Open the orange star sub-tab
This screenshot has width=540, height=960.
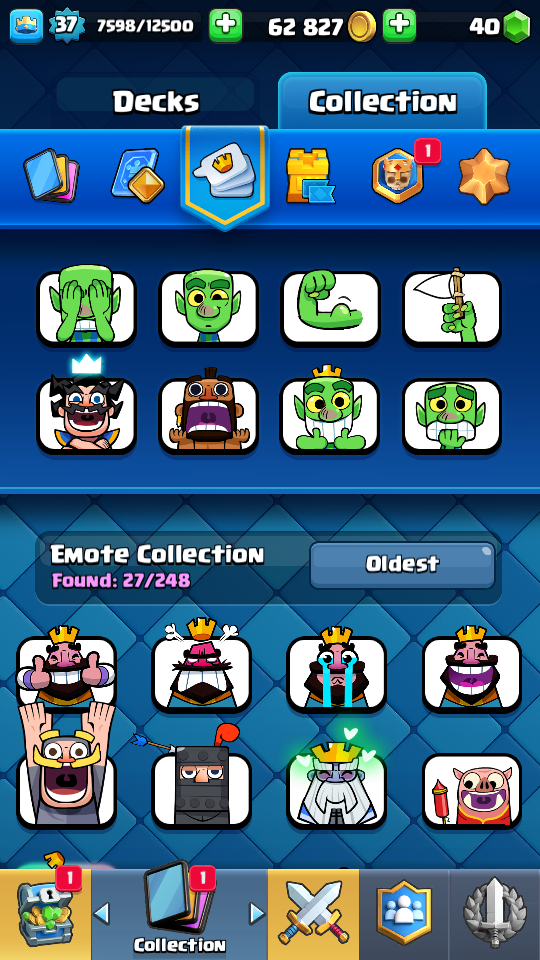coord(484,176)
